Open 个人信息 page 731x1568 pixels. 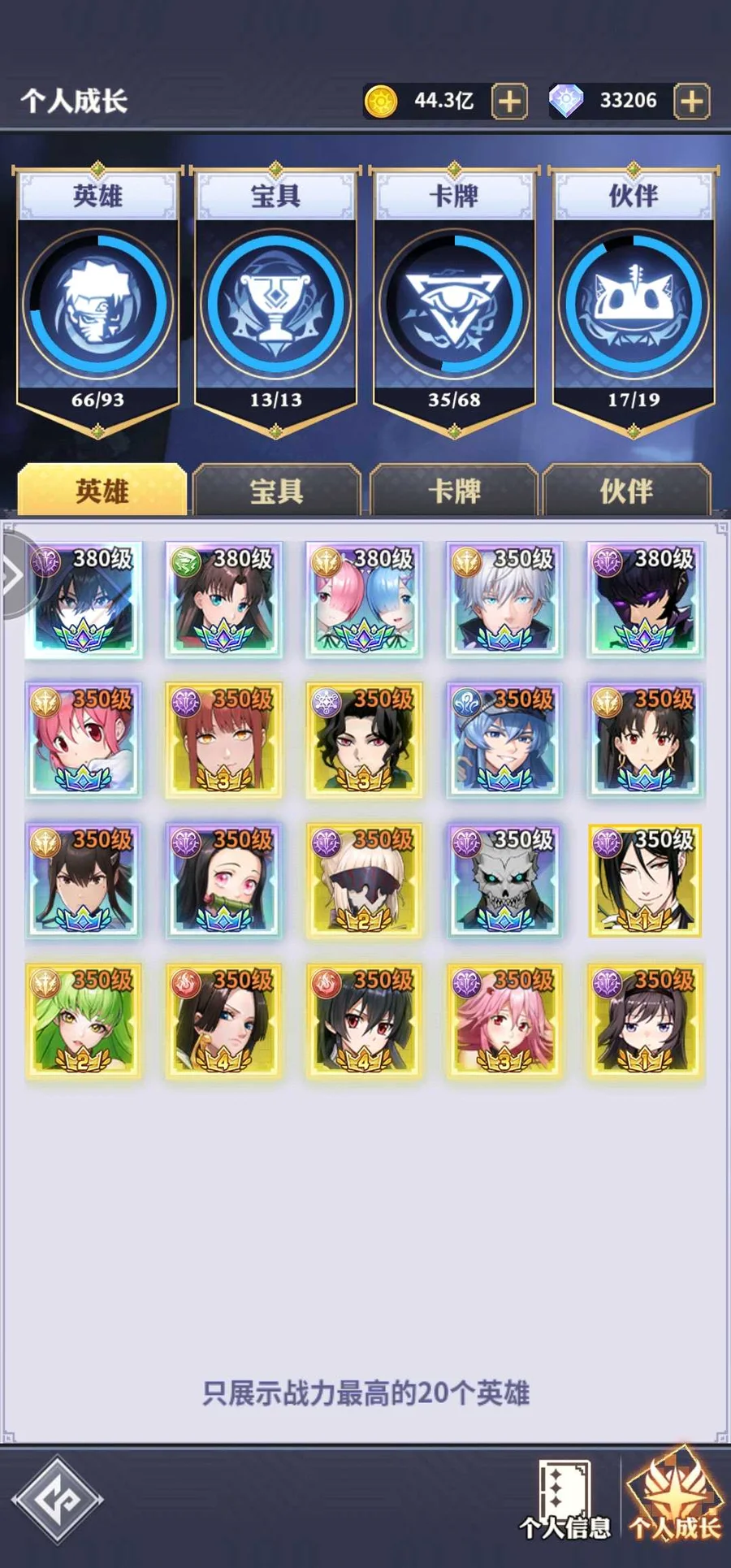(566, 1499)
